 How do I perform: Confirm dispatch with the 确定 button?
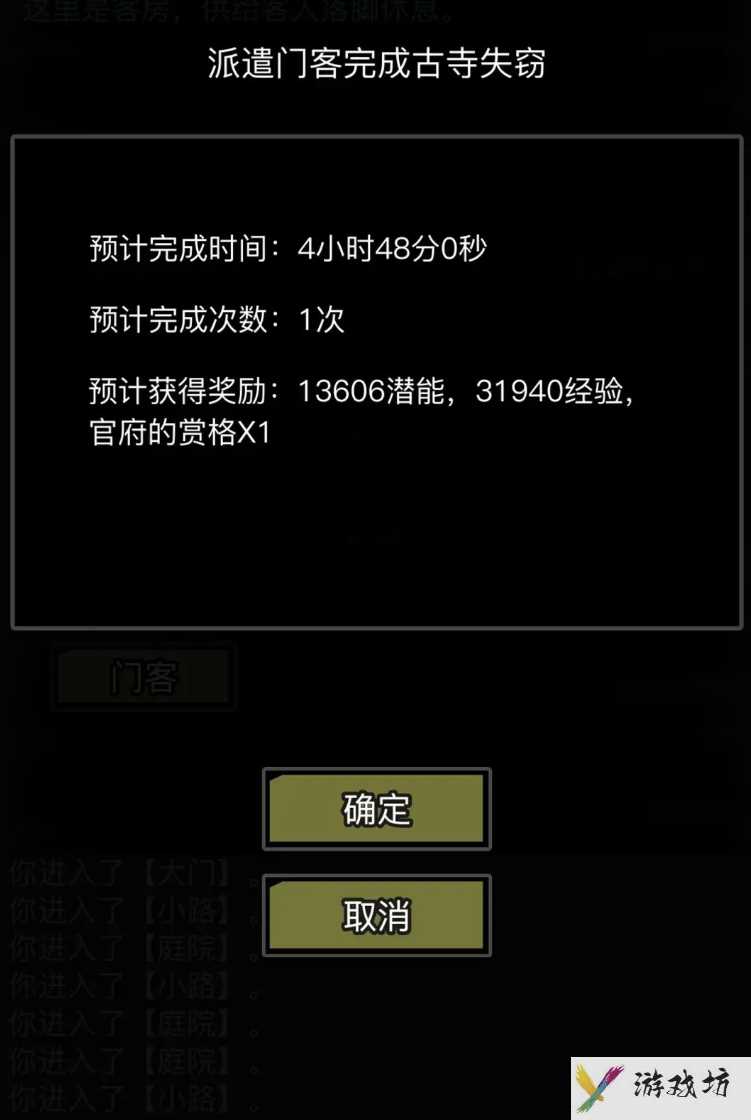coord(376,809)
